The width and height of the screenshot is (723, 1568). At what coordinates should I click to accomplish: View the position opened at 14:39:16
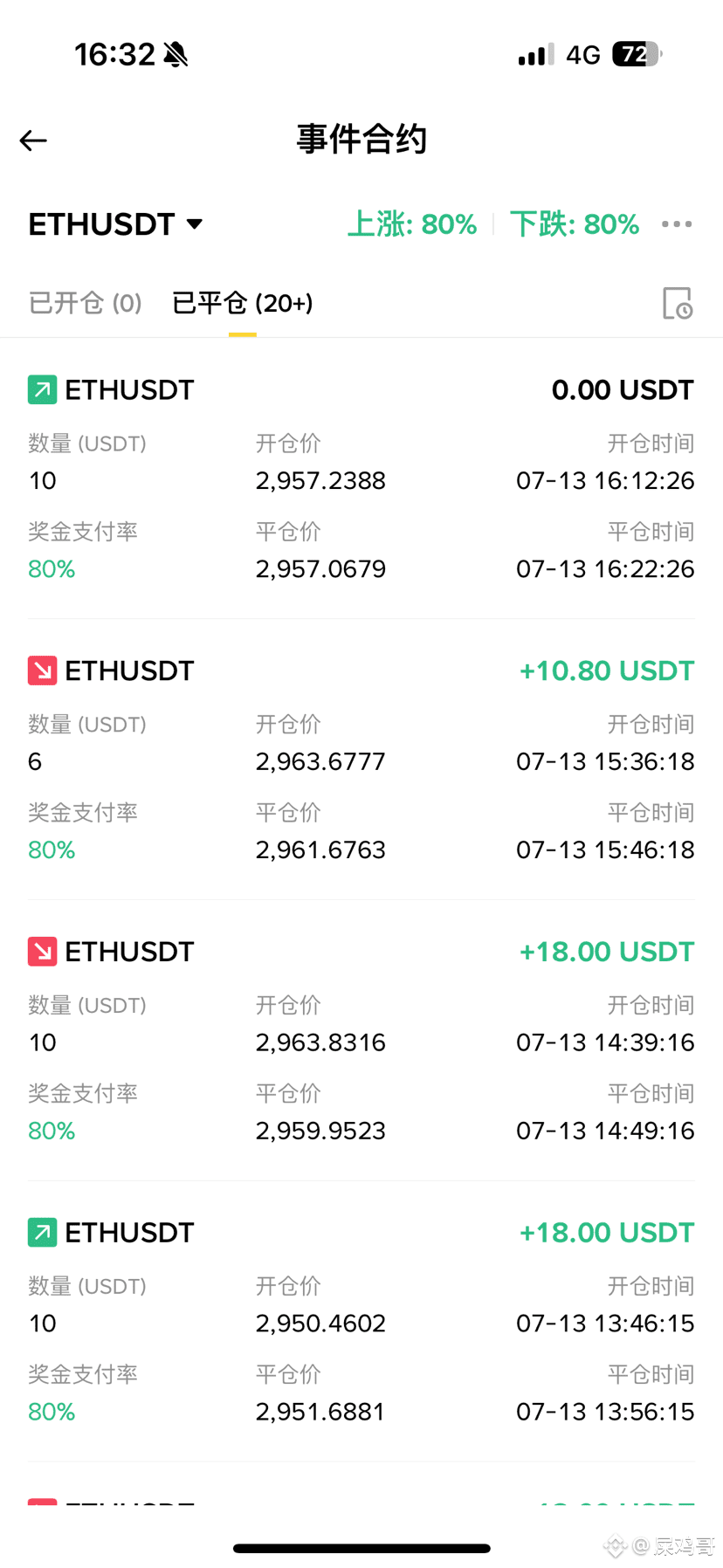[361, 1041]
